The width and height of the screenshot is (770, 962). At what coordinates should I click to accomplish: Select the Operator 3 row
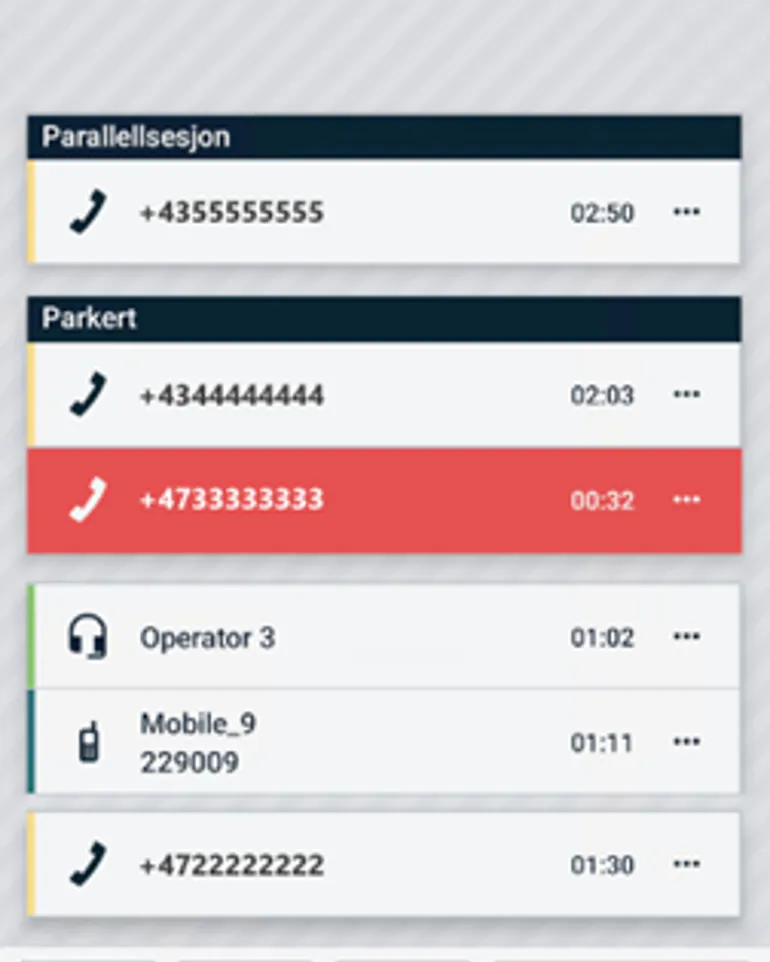[208, 637]
